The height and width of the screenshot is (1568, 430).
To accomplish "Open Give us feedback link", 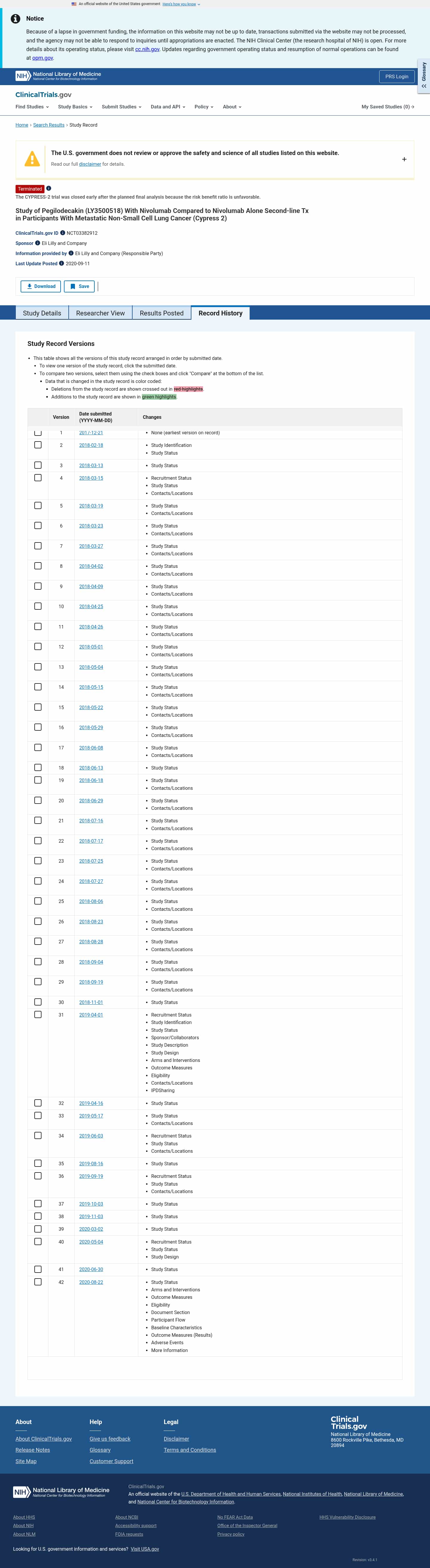I will coord(110,1439).
